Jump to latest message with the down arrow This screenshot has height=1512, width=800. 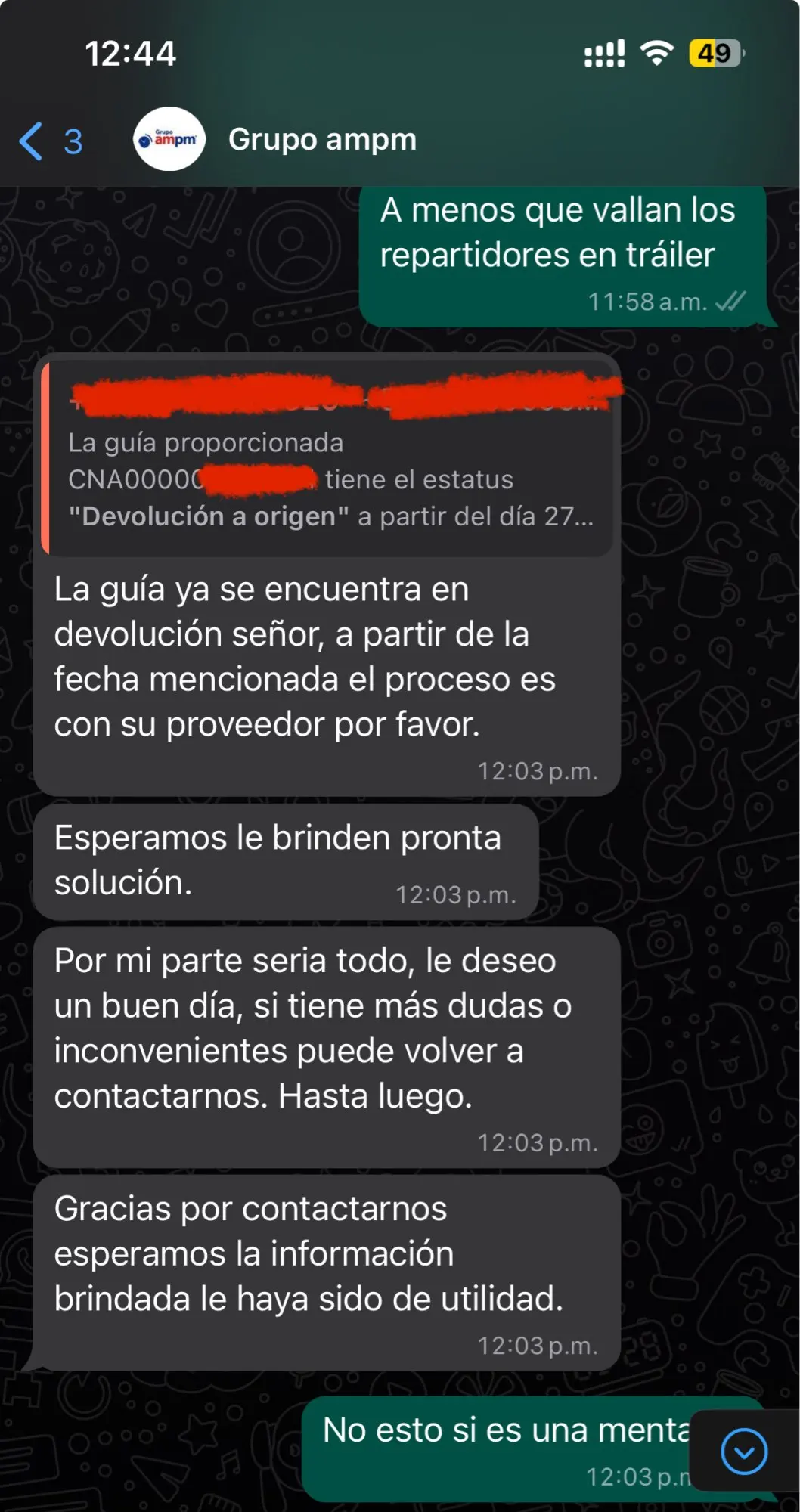(743, 1451)
